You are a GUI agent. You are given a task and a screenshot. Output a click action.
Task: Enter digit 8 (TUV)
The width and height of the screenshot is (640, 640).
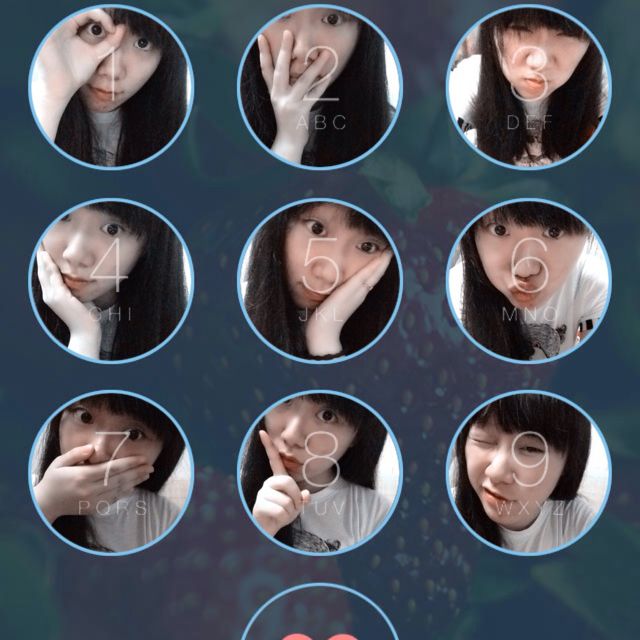[320, 472]
